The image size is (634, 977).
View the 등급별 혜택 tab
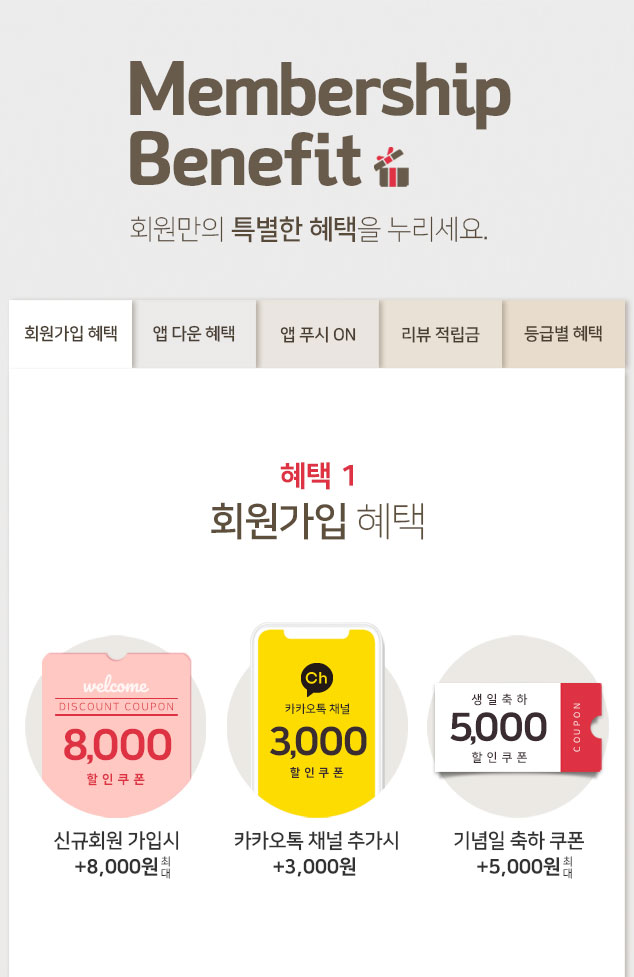(x=564, y=334)
